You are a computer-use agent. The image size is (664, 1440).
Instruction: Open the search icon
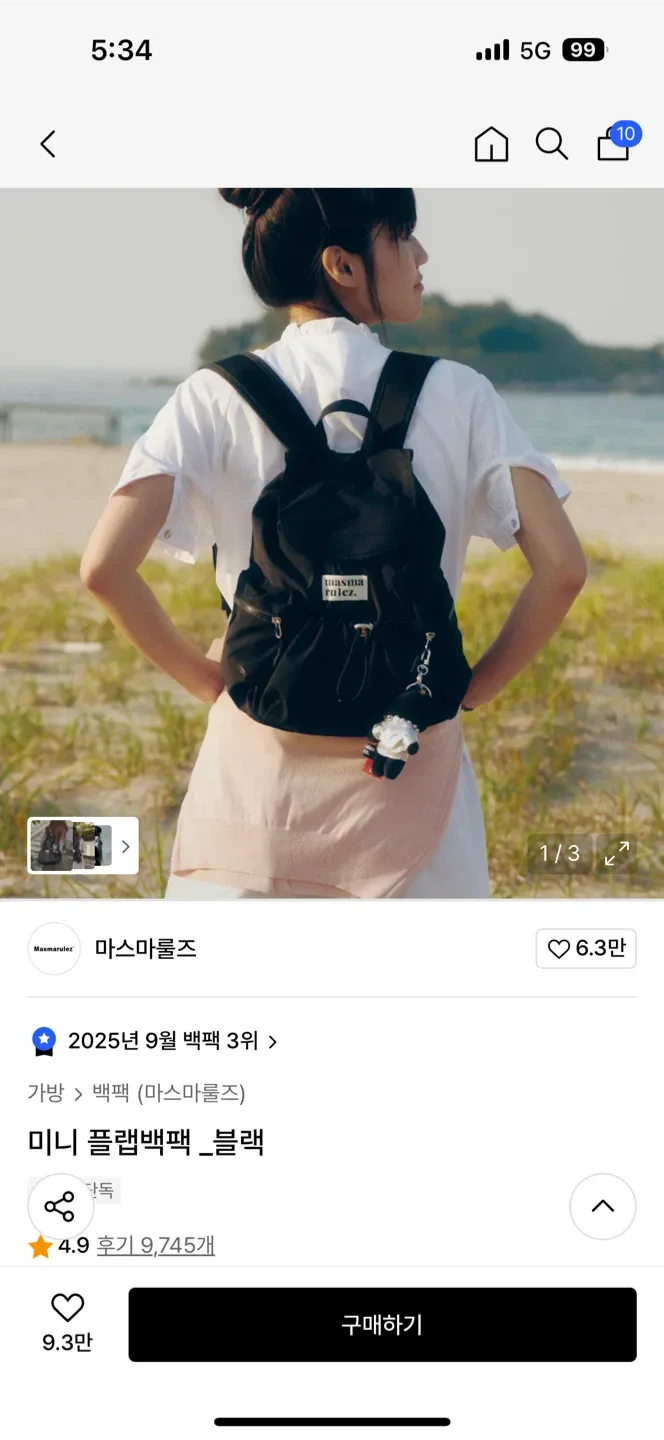(x=551, y=144)
